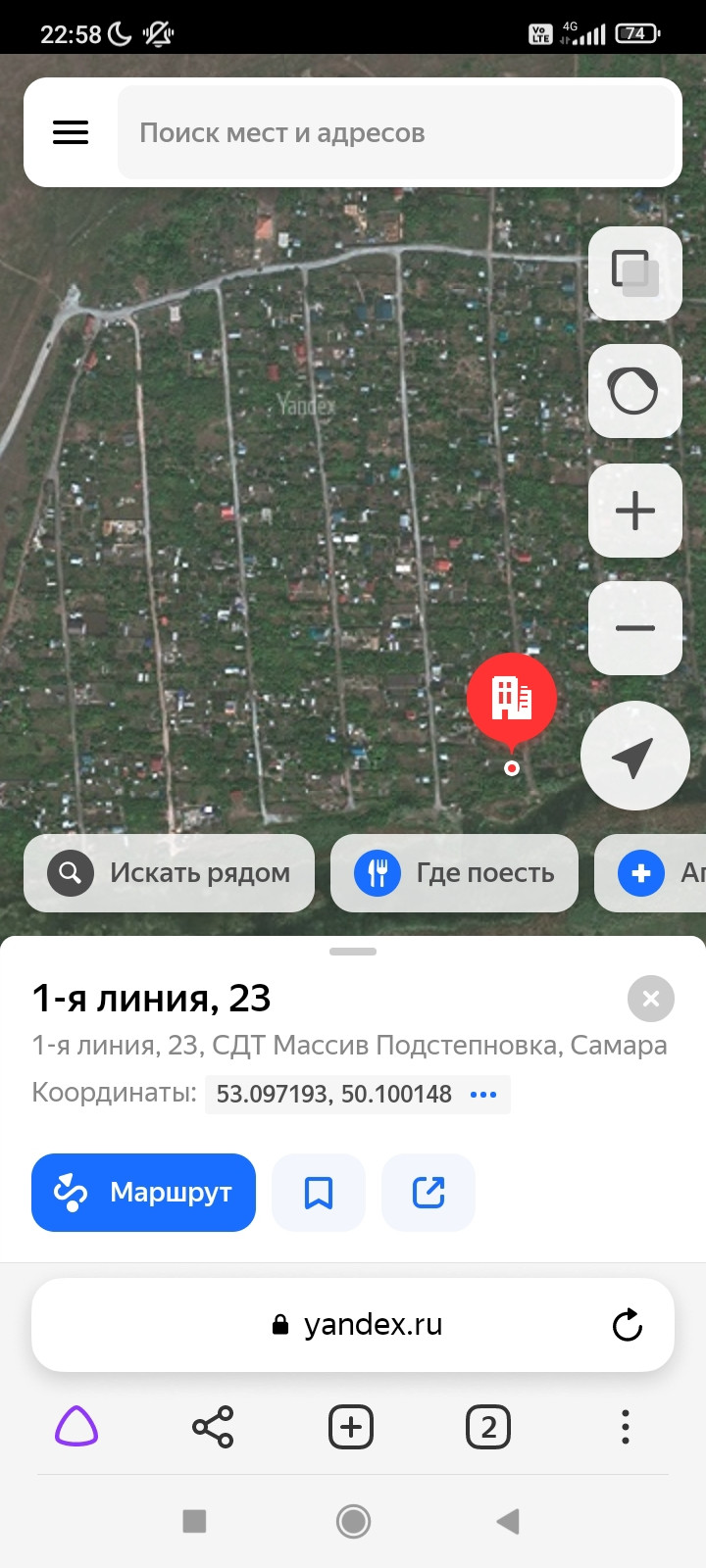The height and width of the screenshot is (1568, 706).
Task: Reload the yandex.ru page
Action: (627, 1325)
